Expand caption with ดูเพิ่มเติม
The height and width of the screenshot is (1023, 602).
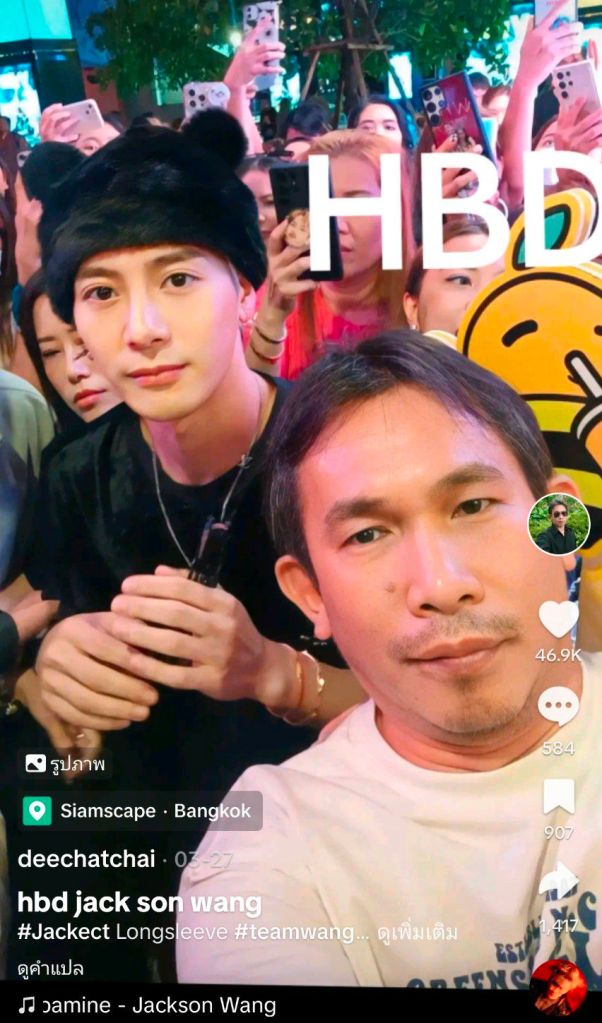[x=417, y=932]
